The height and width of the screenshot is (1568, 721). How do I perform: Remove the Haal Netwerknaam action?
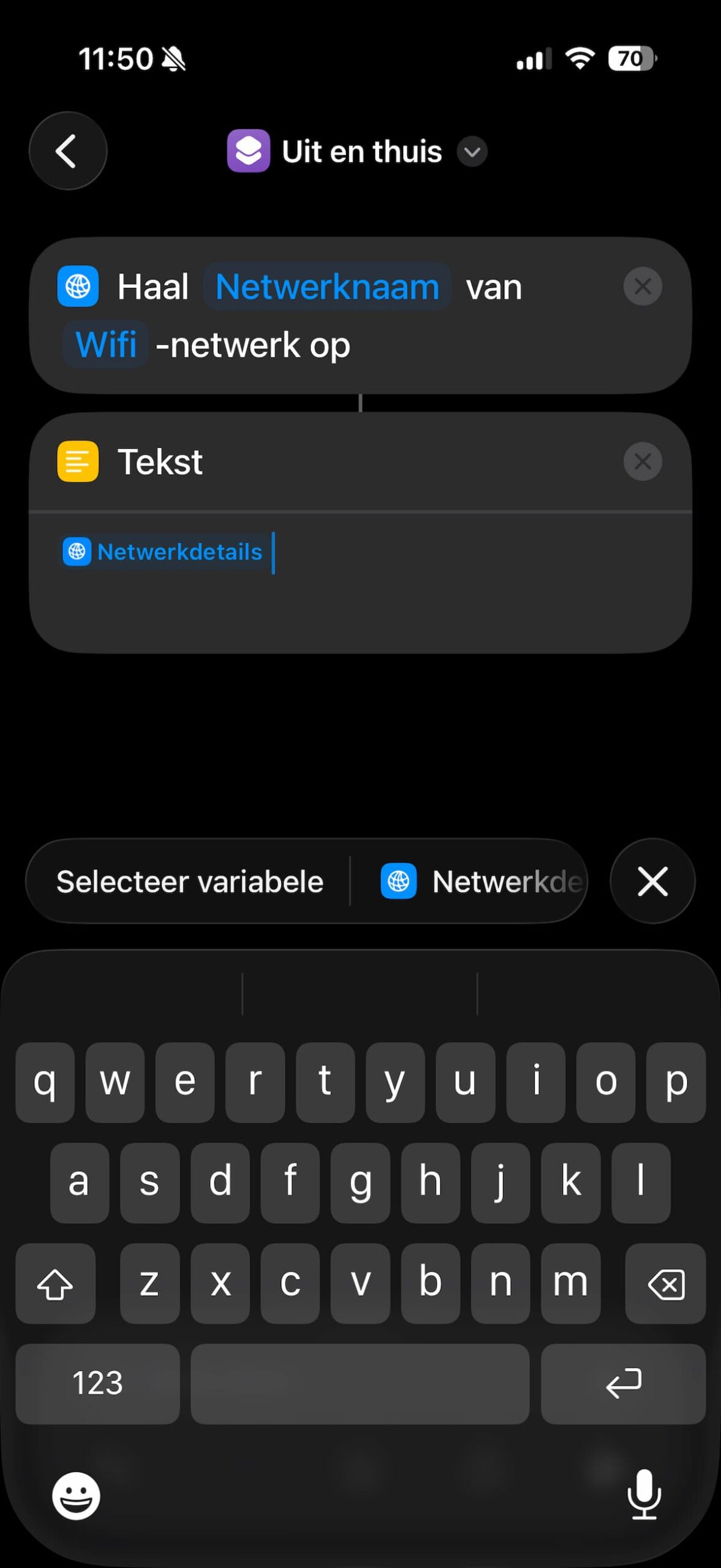642,287
